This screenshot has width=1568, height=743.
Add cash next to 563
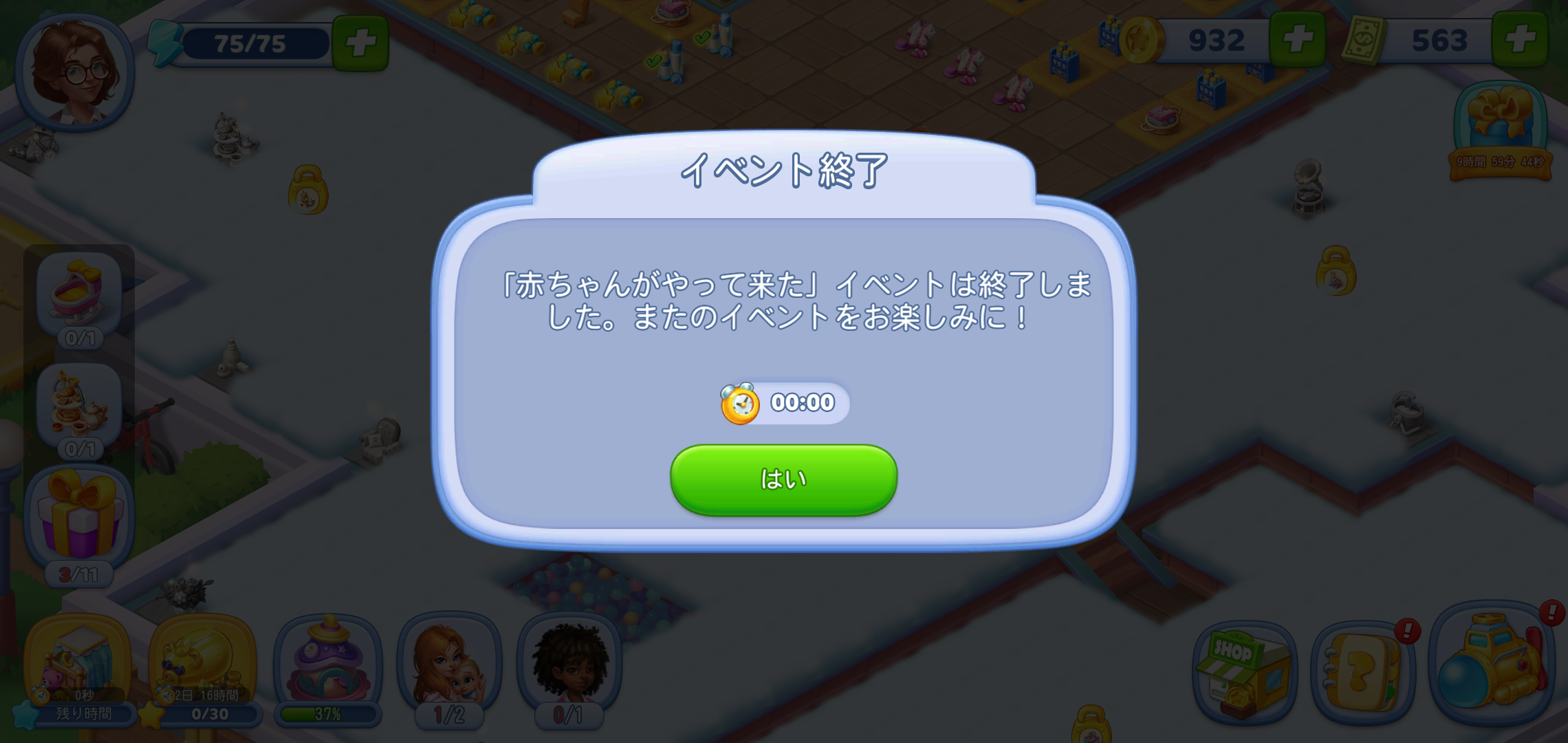point(1520,39)
